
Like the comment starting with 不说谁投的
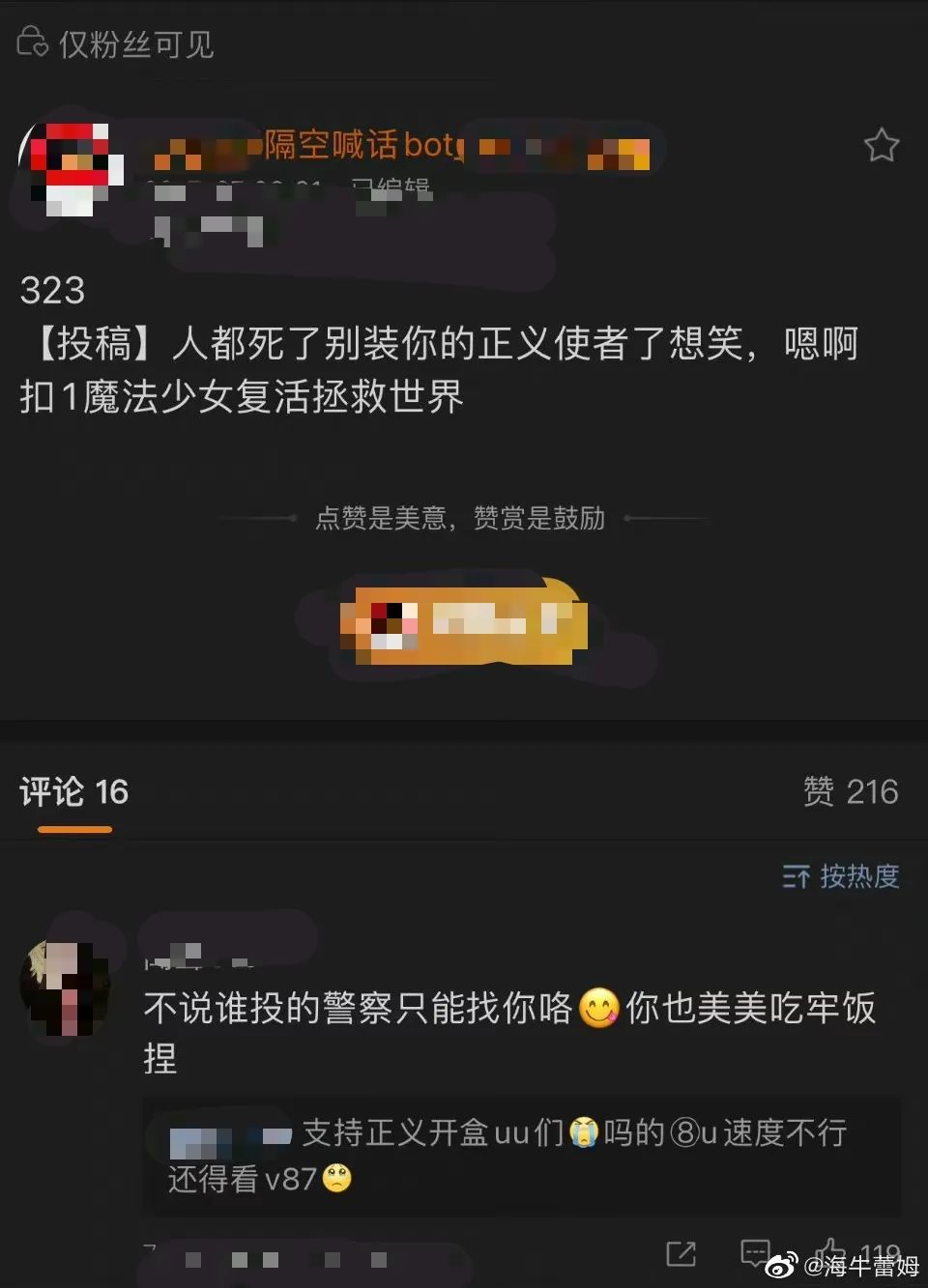coord(829,1251)
